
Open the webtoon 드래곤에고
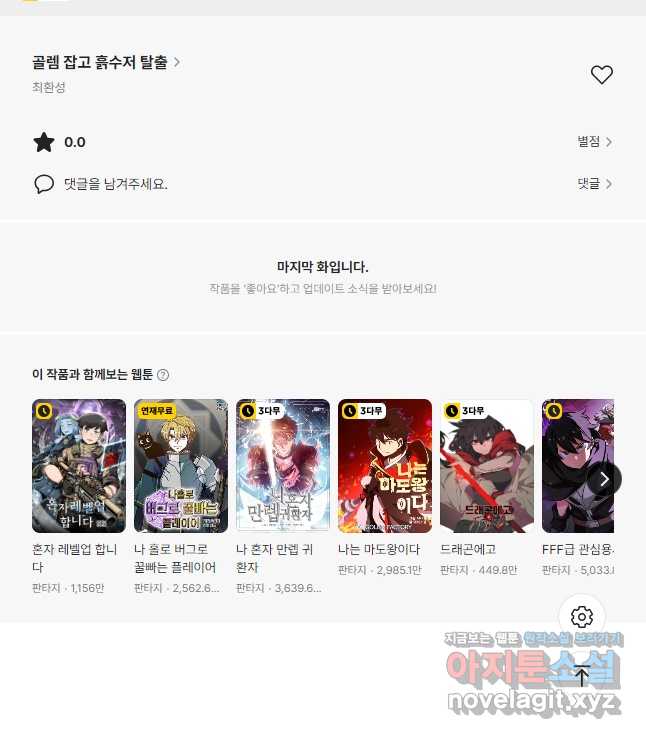tap(487, 466)
